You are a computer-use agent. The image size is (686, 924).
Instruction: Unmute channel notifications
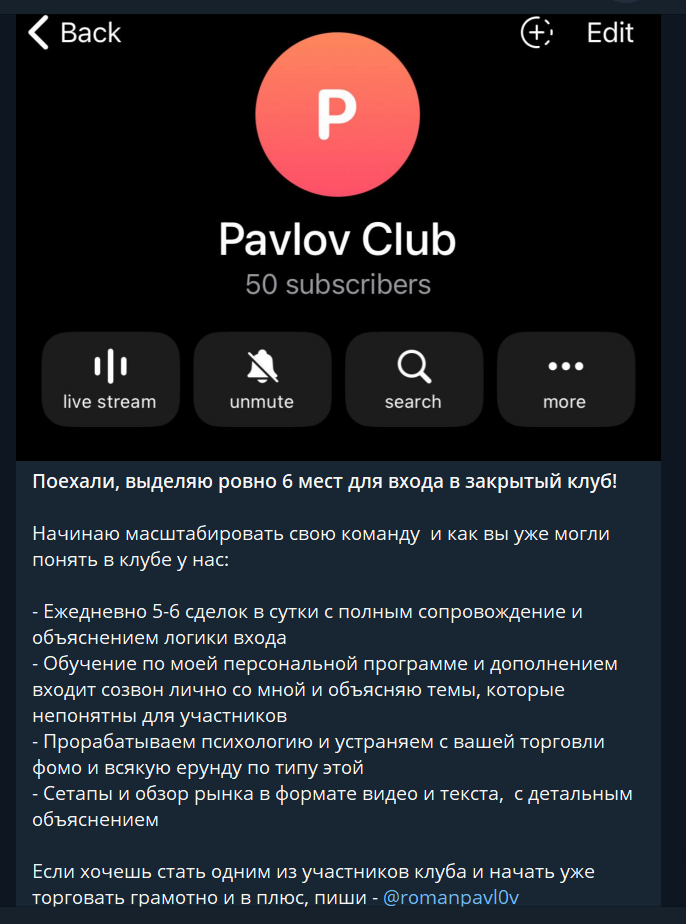[x=262, y=380]
